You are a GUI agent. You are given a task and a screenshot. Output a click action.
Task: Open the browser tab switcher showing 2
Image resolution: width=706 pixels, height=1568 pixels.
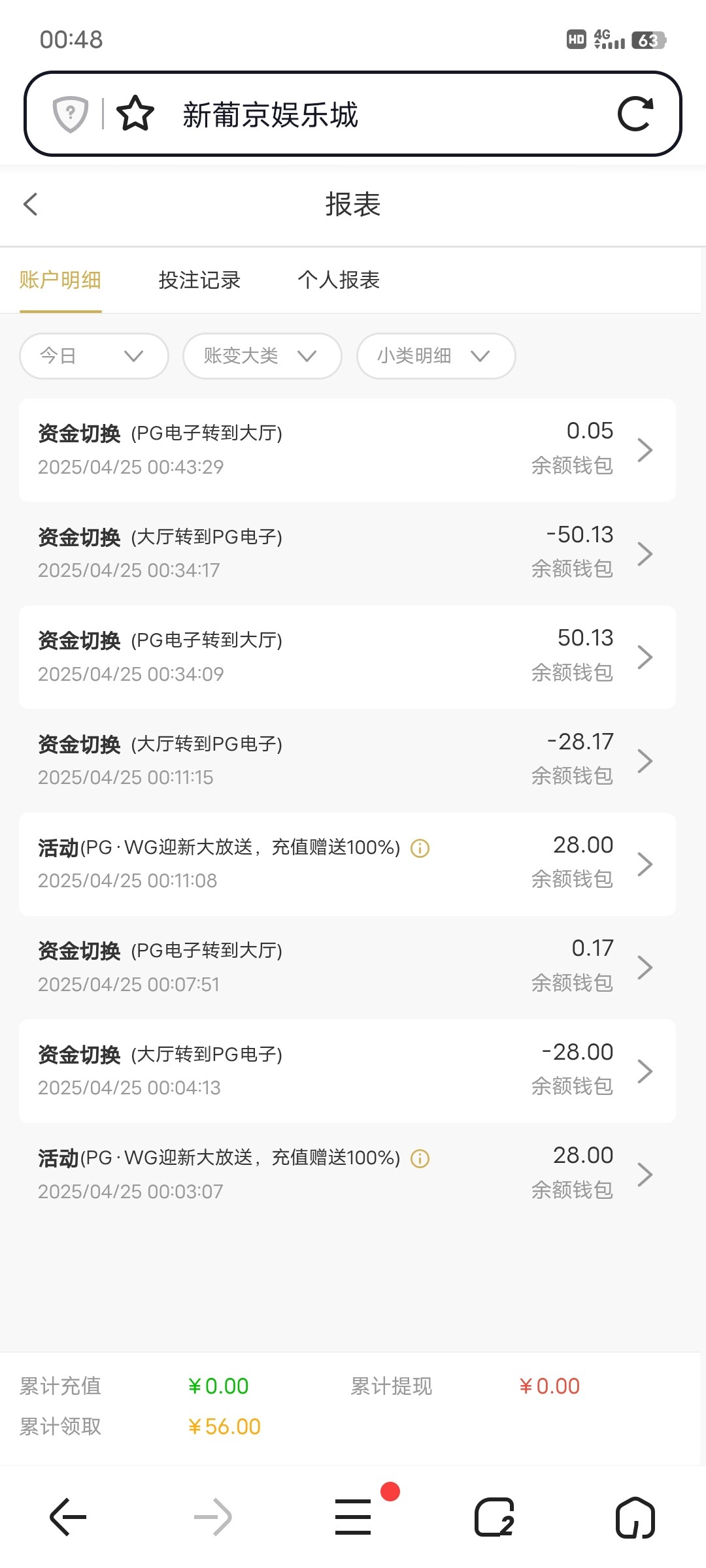(494, 1517)
